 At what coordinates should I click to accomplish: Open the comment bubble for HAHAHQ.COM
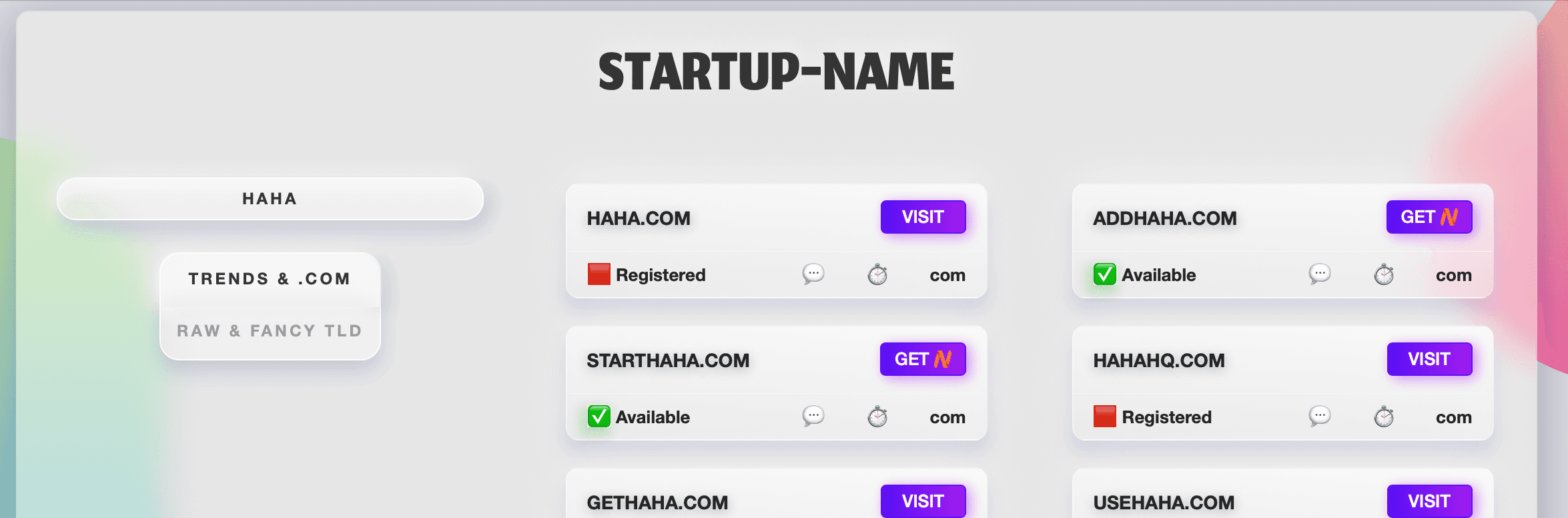point(1319,417)
